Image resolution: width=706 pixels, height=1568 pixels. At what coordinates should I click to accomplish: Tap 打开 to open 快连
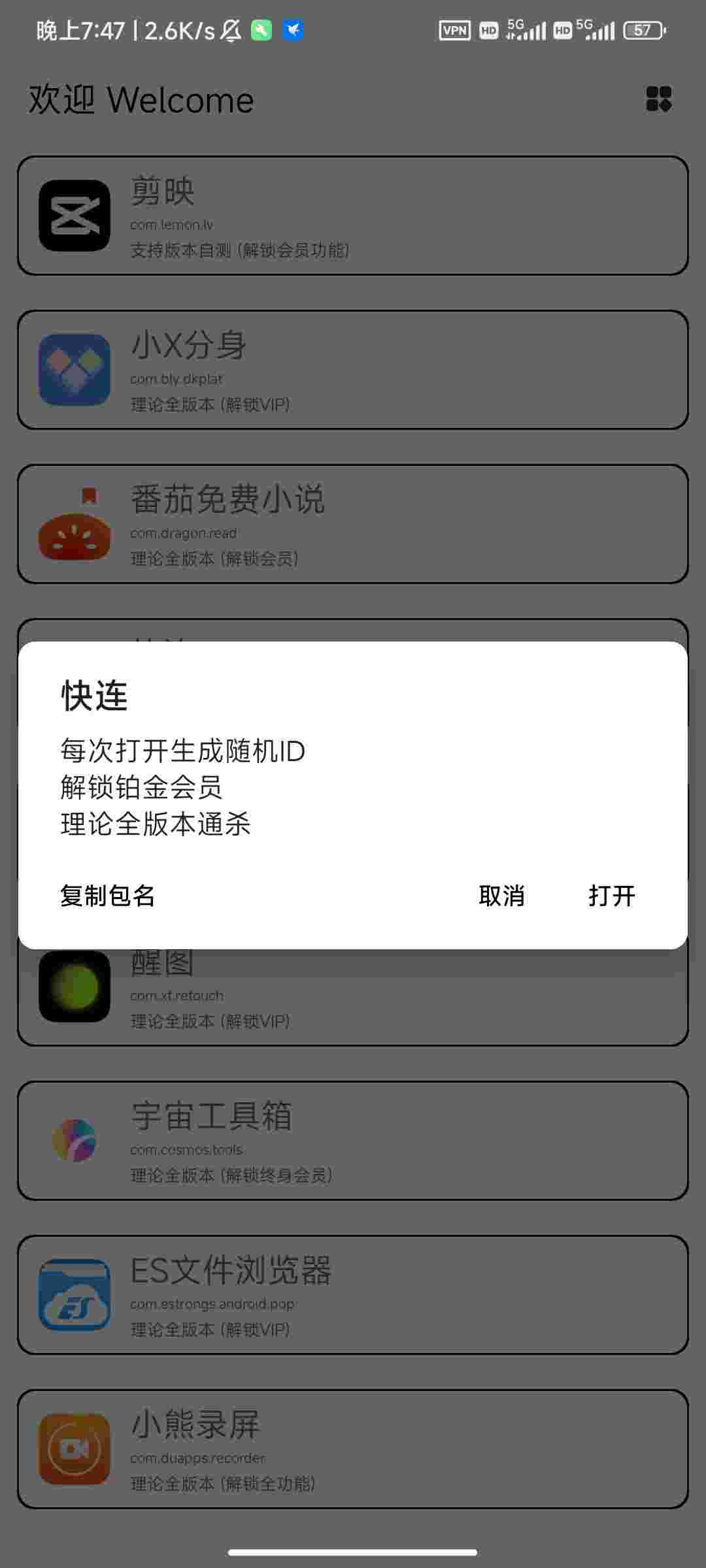pyautogui.click(x=611, y=896)
